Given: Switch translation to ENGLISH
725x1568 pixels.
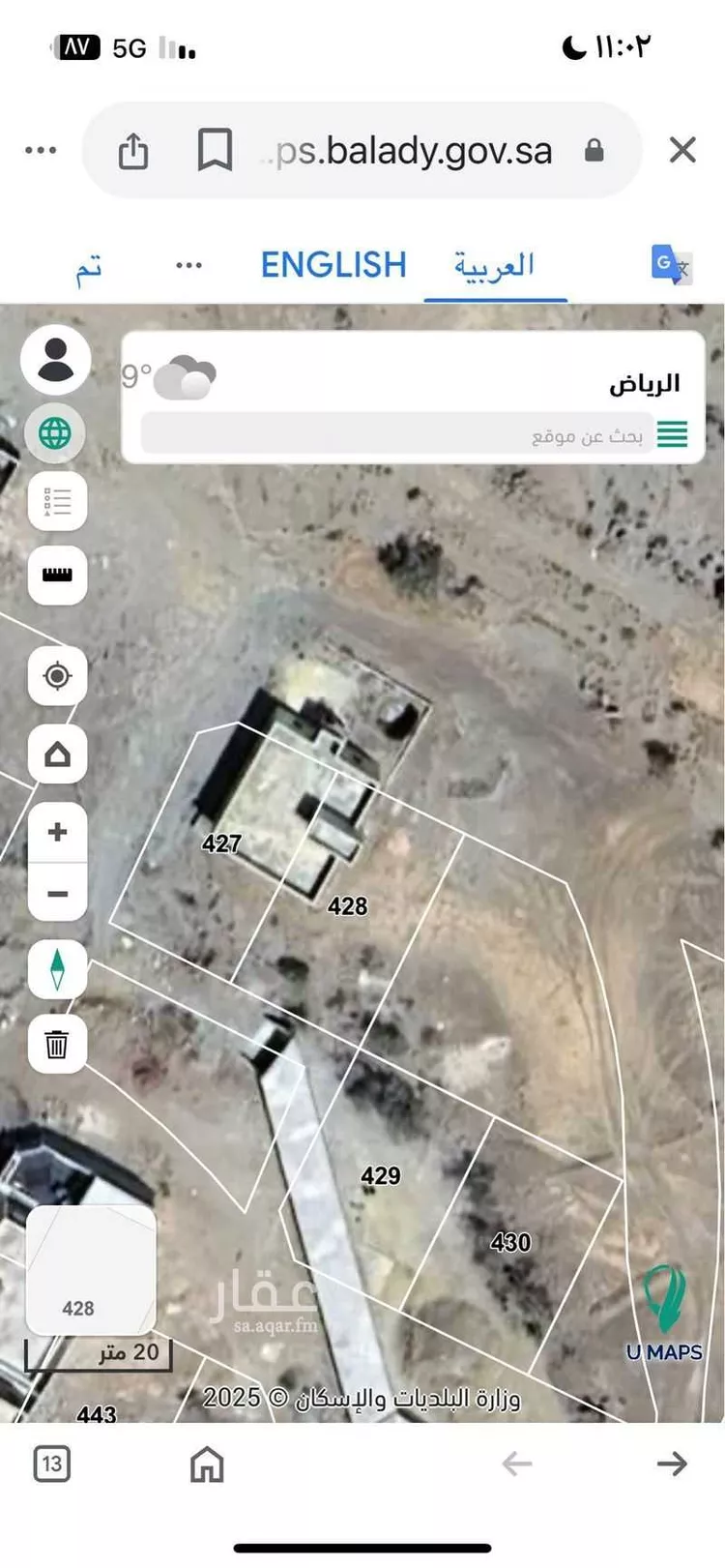Looking at the screenshot, I should point(333,265).
